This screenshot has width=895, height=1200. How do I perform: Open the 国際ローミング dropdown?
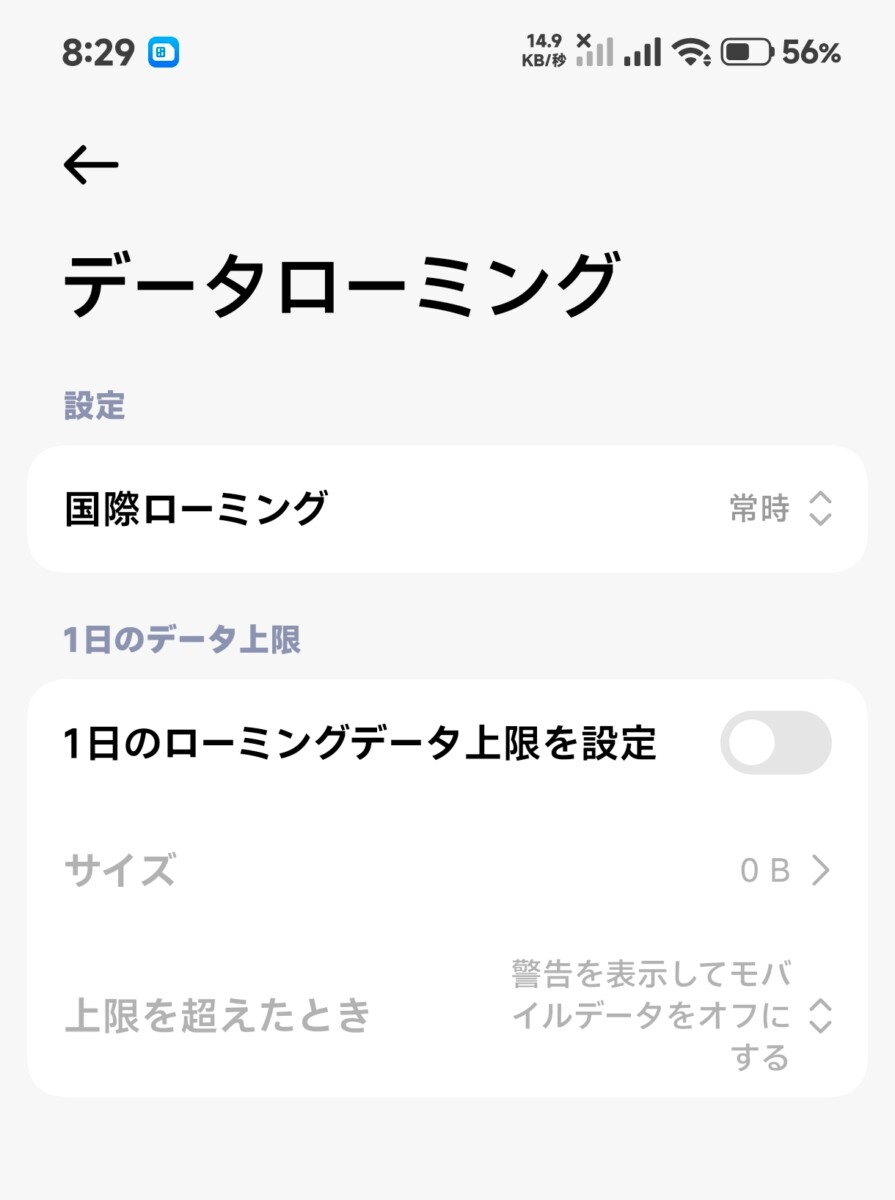pyautogui.click(x=447, y=509)
